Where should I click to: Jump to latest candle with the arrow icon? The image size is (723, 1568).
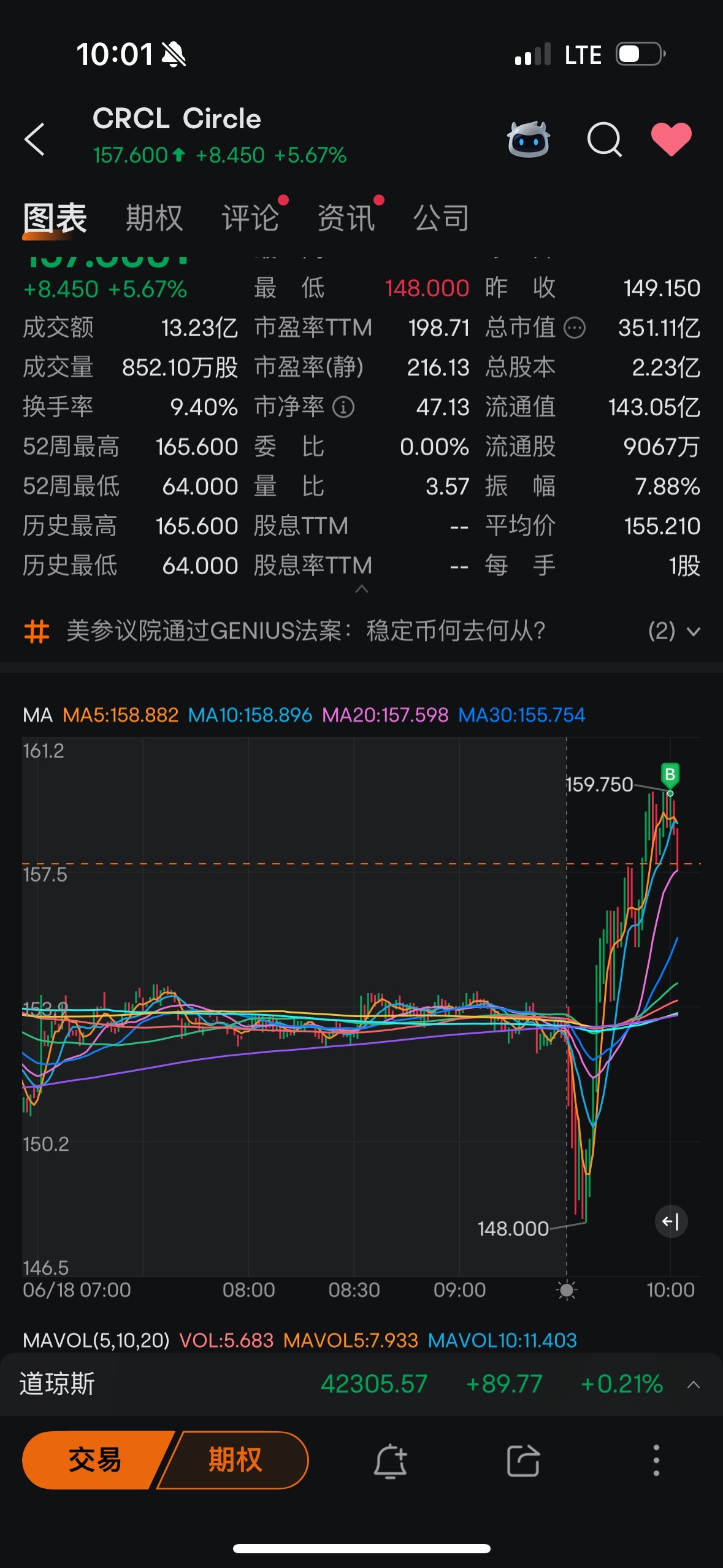670,1223
